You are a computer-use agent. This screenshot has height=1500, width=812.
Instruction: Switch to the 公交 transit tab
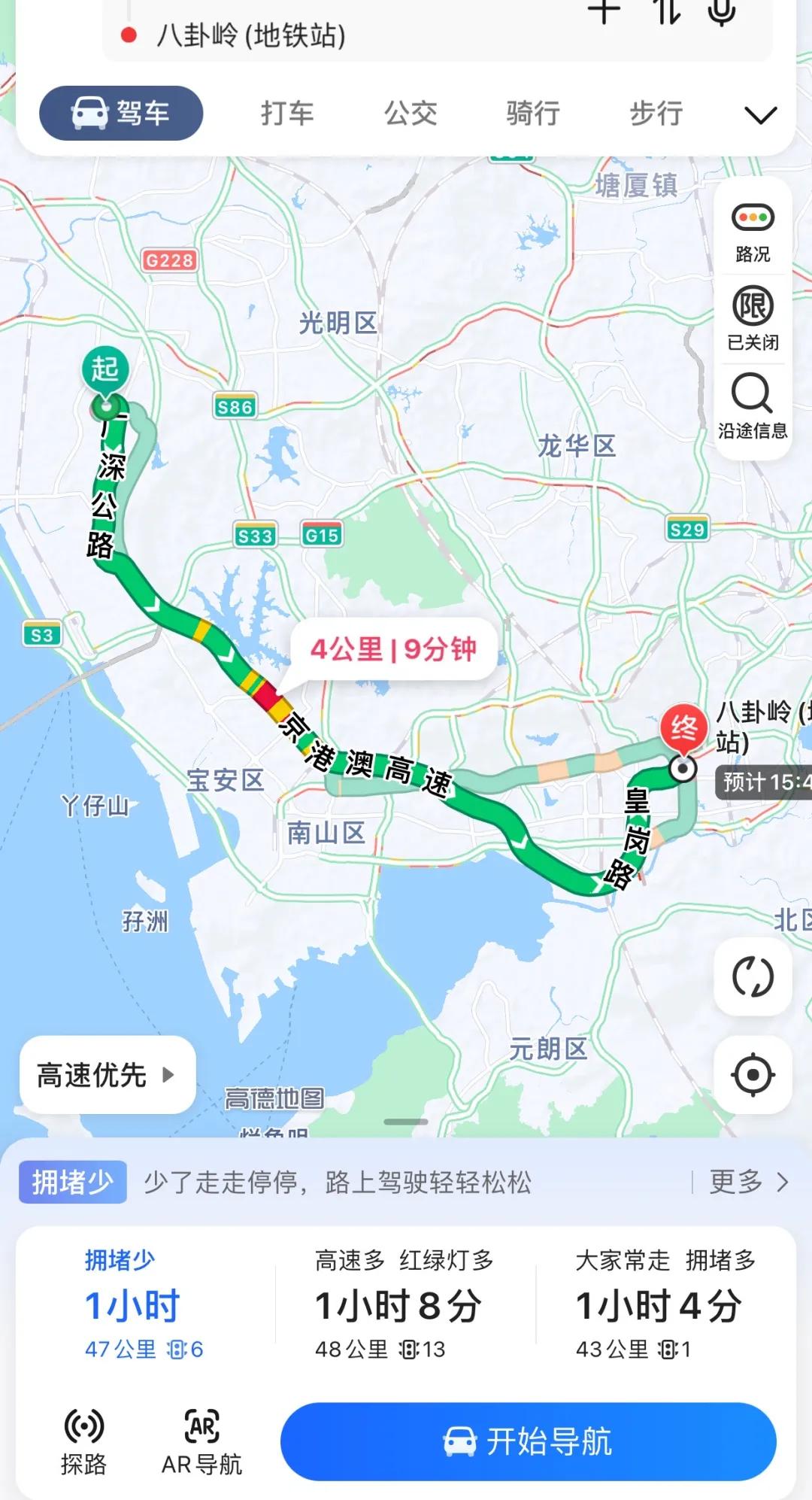coord(410,114)
